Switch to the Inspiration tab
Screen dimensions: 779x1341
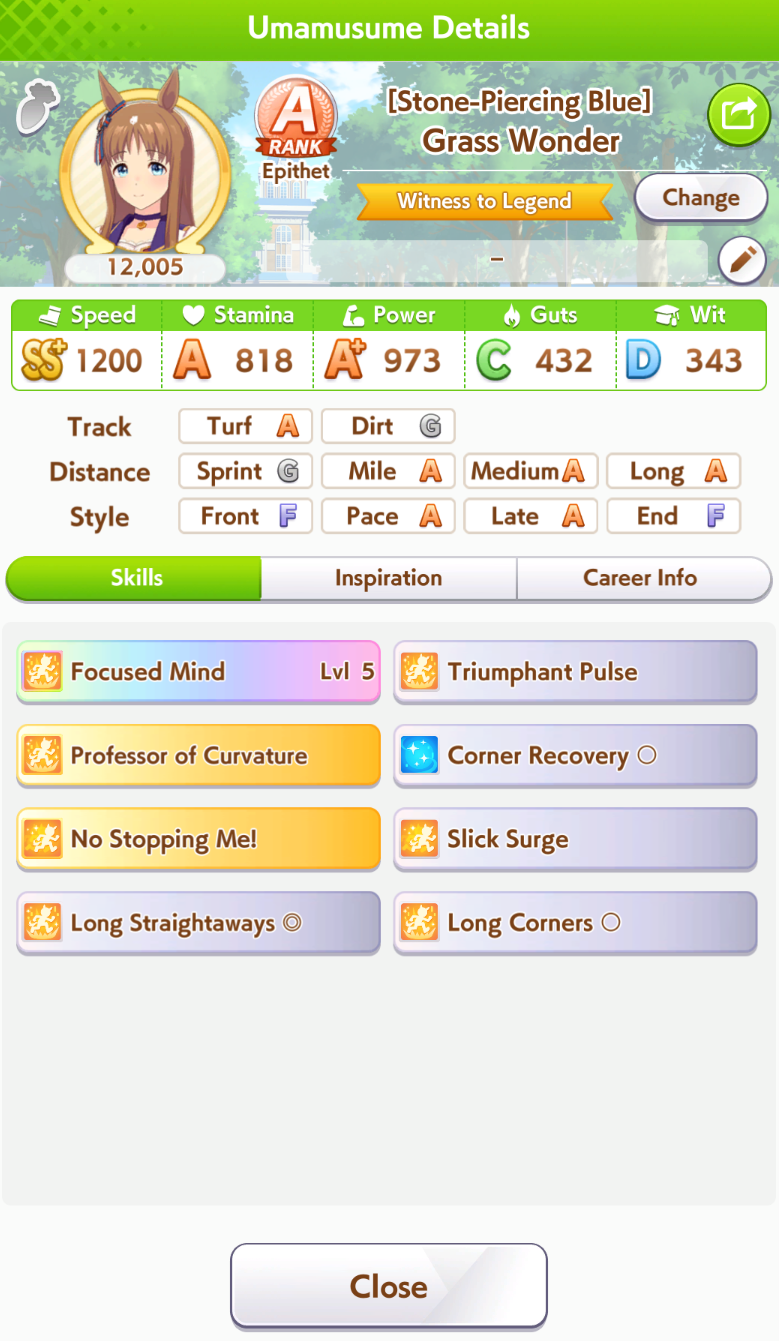point(388,578)
